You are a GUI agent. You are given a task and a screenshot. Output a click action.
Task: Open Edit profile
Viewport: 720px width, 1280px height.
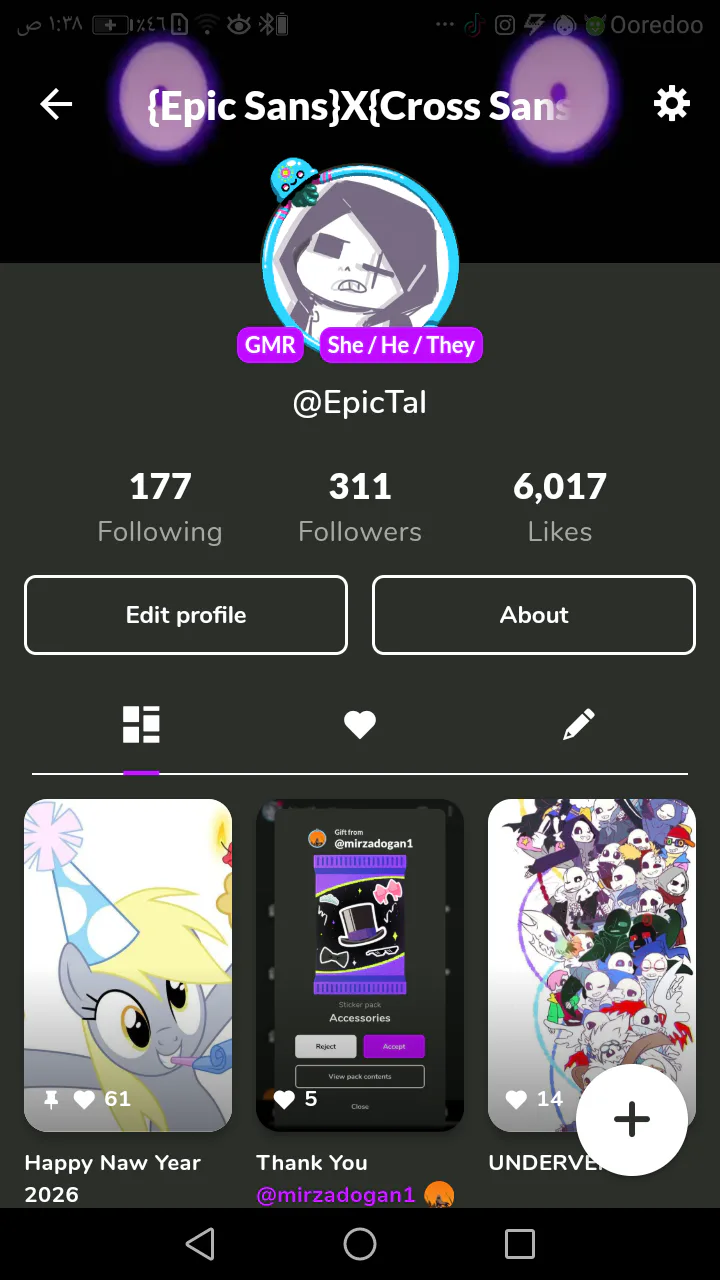click(x=186, y=615)
